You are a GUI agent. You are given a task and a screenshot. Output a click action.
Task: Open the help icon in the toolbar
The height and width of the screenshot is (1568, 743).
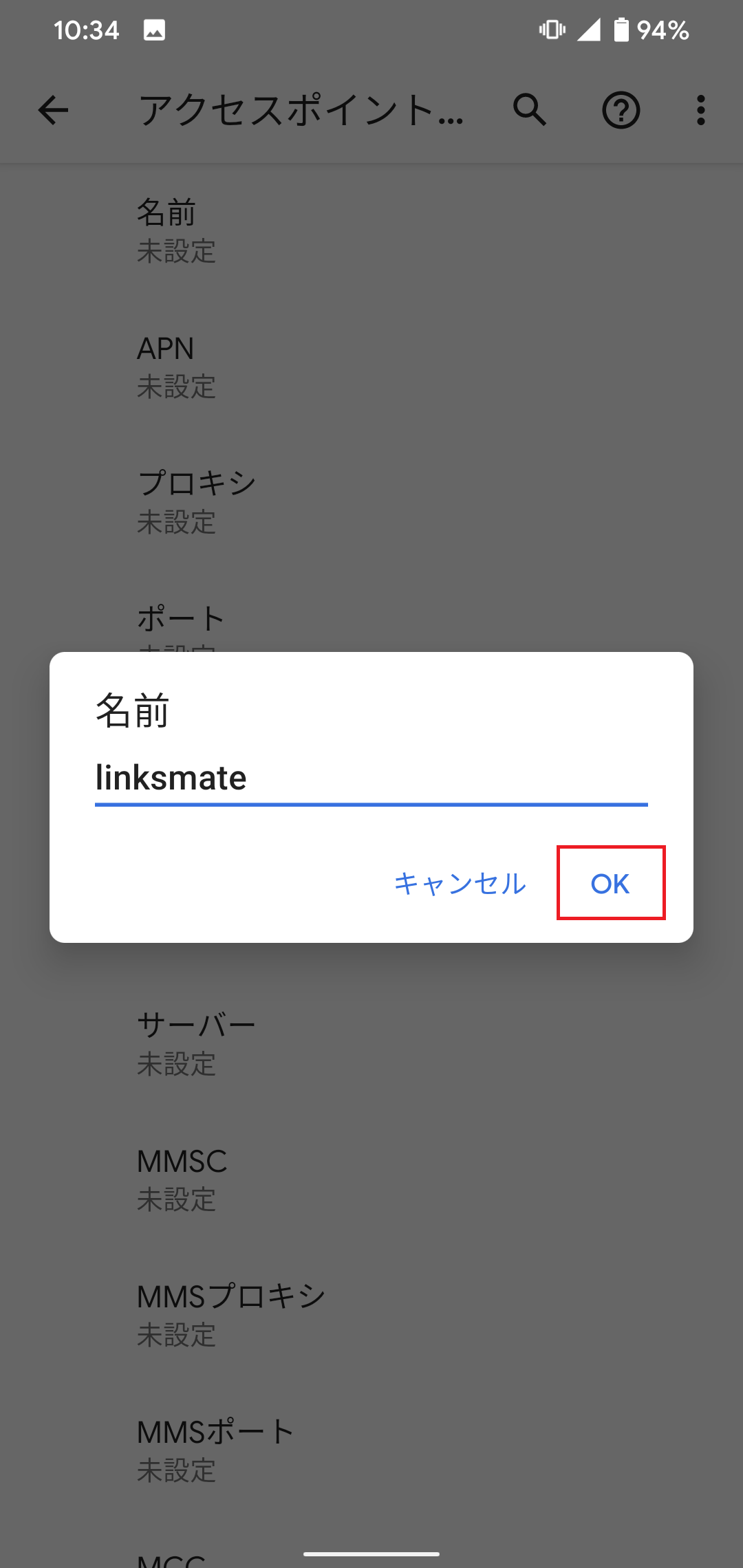[x=621, y=111]
